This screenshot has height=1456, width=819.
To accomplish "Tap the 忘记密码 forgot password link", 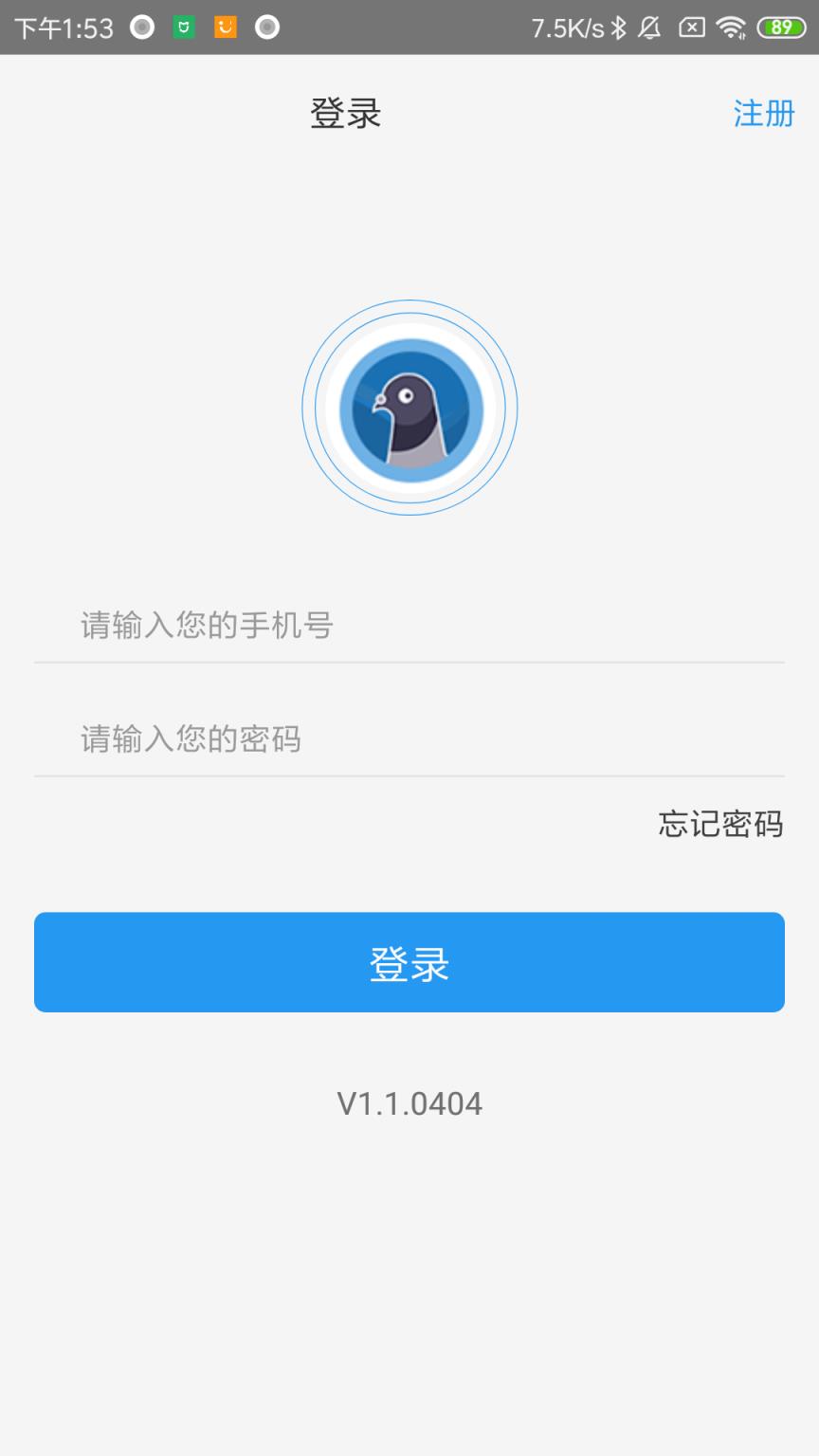I will click(x=719, y=826).
